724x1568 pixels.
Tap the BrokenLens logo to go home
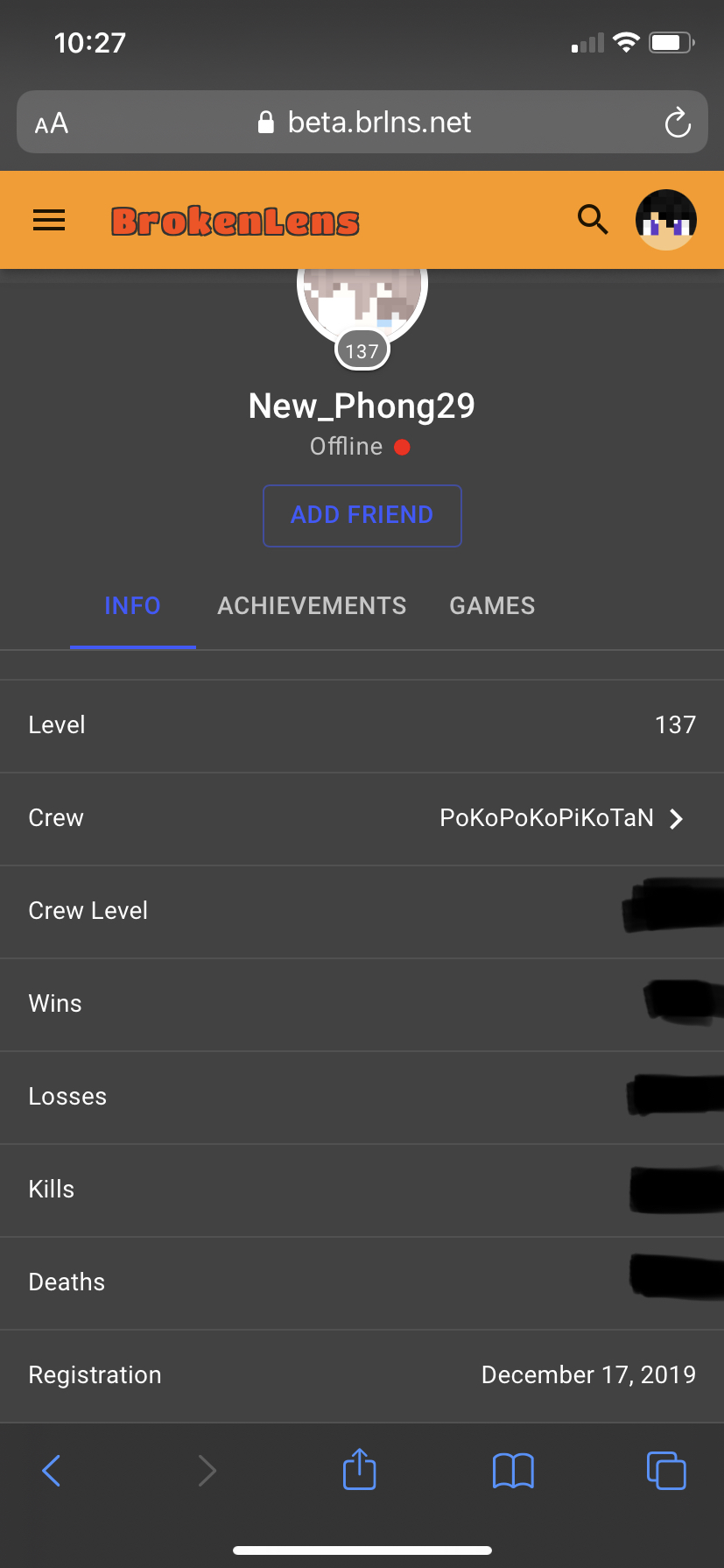[235, 222]
